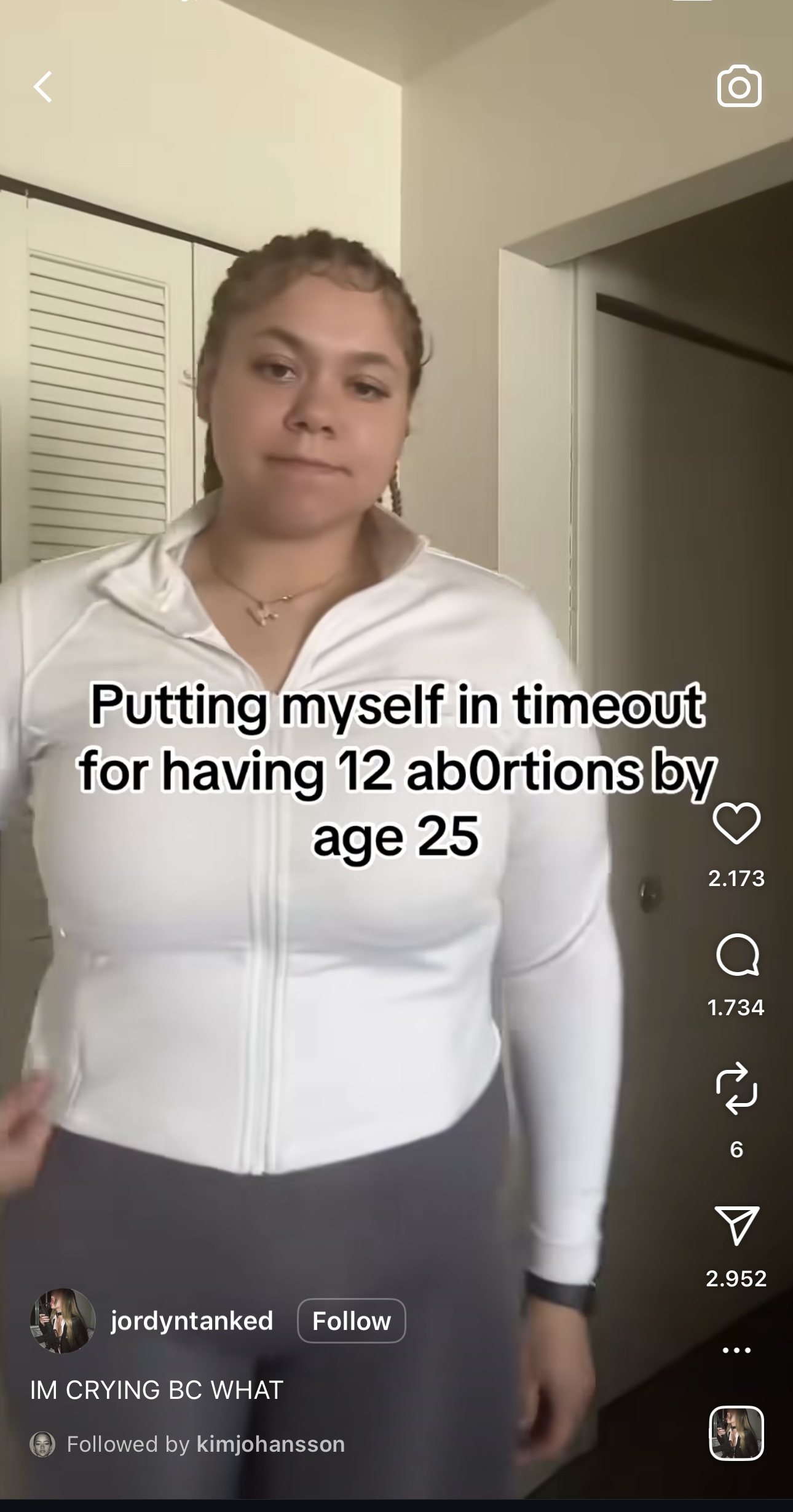The width and height of the screenshot is (793, 1512).
Task: Go back with the top-left arrow
Action: (x=43, y=87)
